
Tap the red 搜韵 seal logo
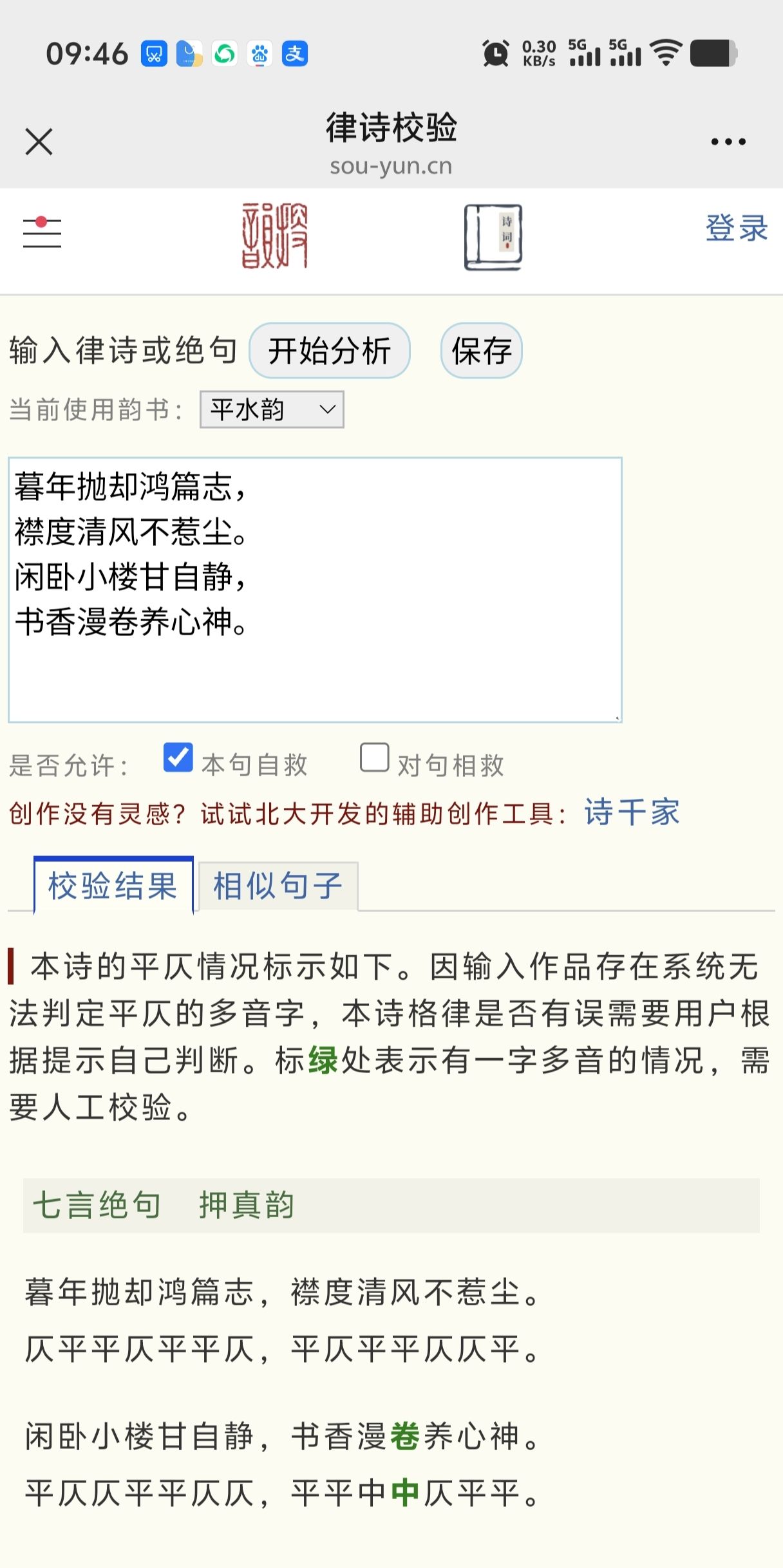275,236
